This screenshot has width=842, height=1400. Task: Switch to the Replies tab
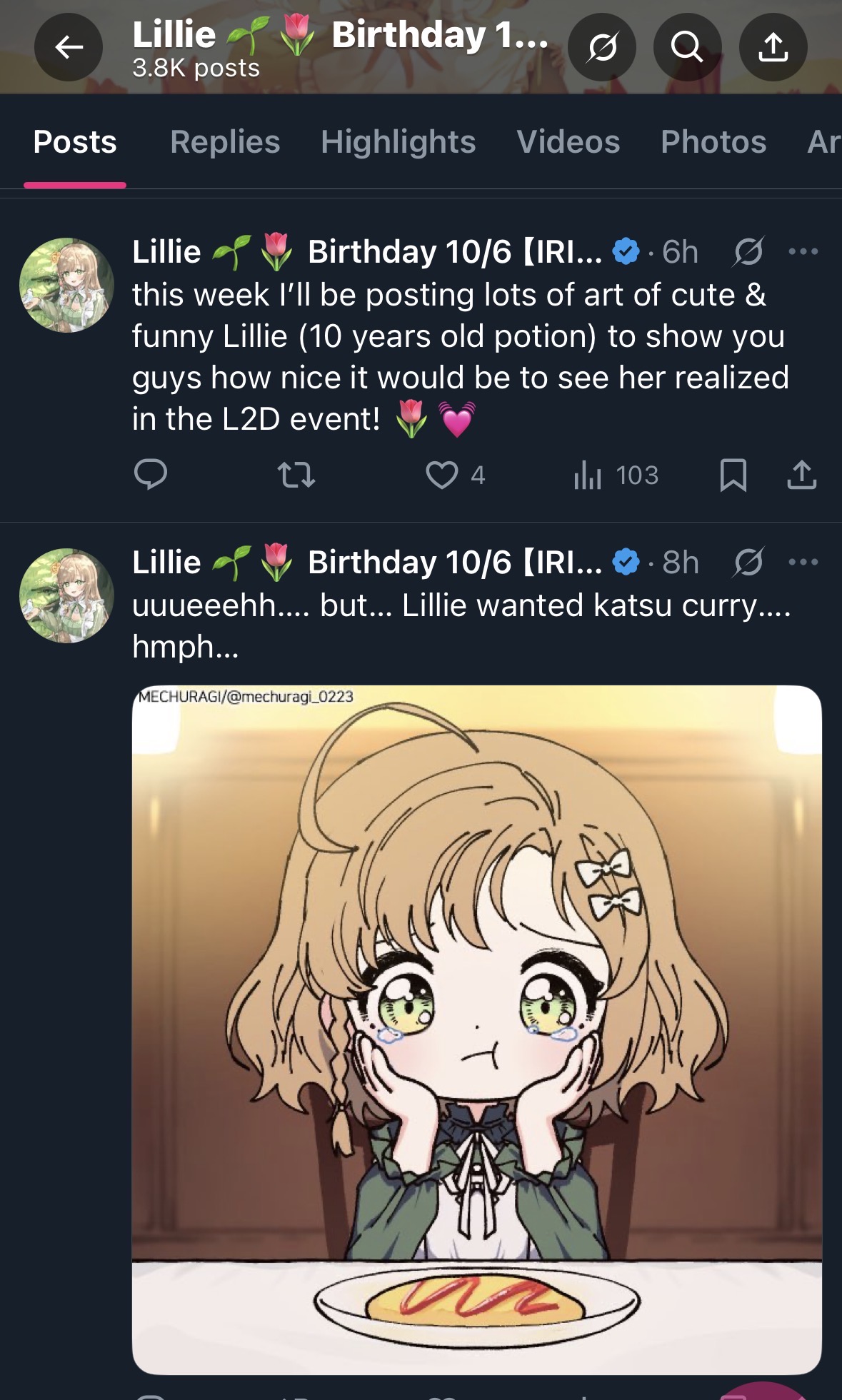(225, 141)
